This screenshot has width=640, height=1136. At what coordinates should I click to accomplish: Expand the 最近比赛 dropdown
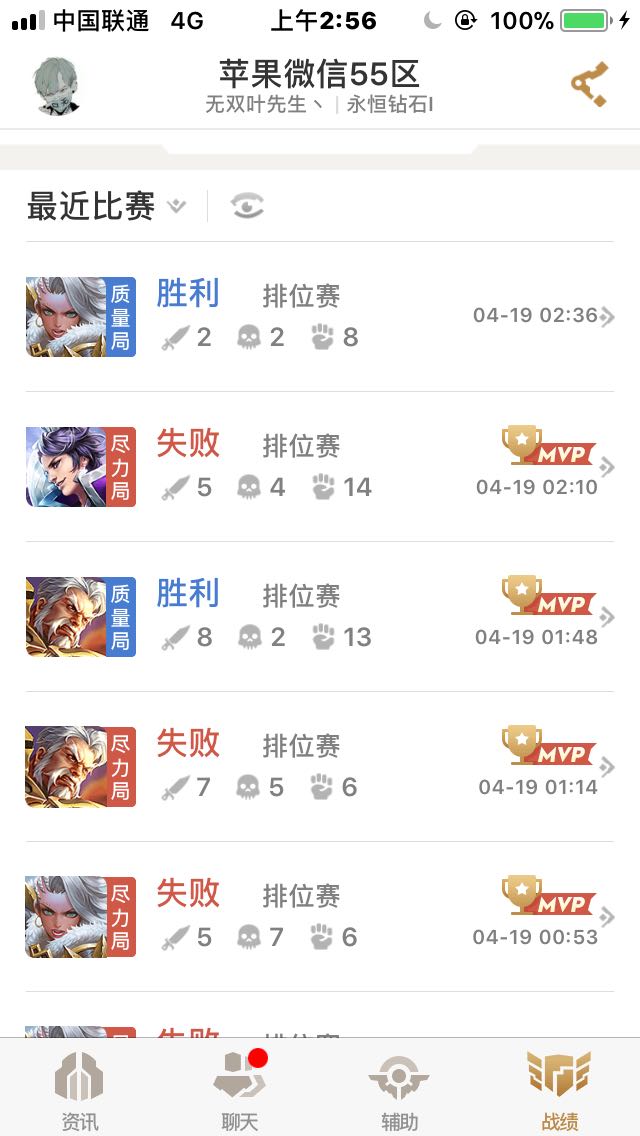click(106, 206)
